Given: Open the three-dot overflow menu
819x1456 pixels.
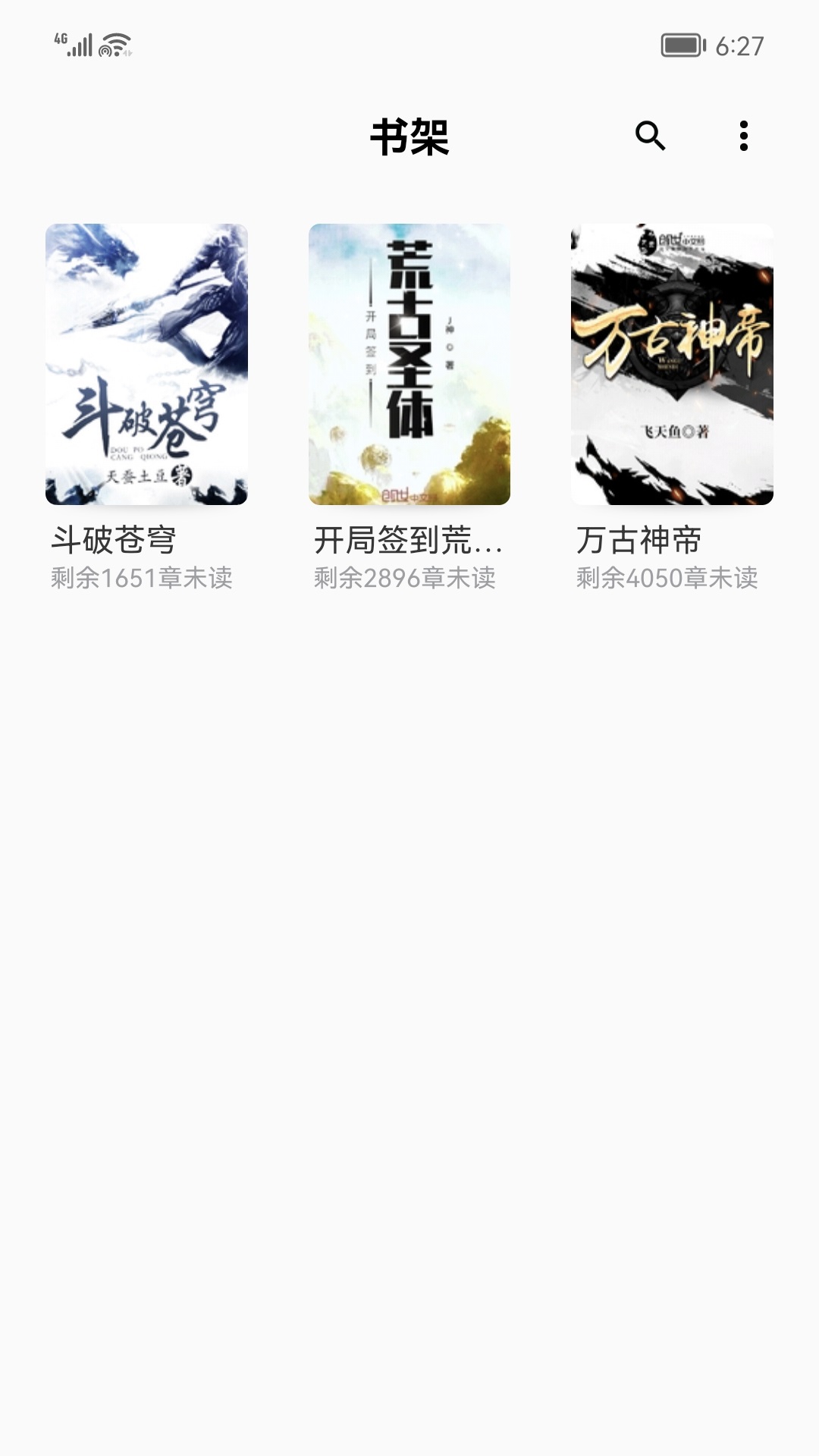Looking at the screenshot, I should point(744,136).
